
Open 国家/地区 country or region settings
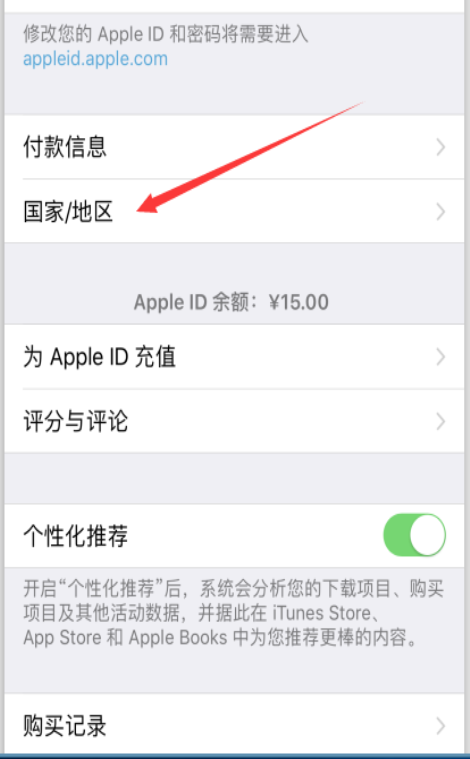click(234, 211)
